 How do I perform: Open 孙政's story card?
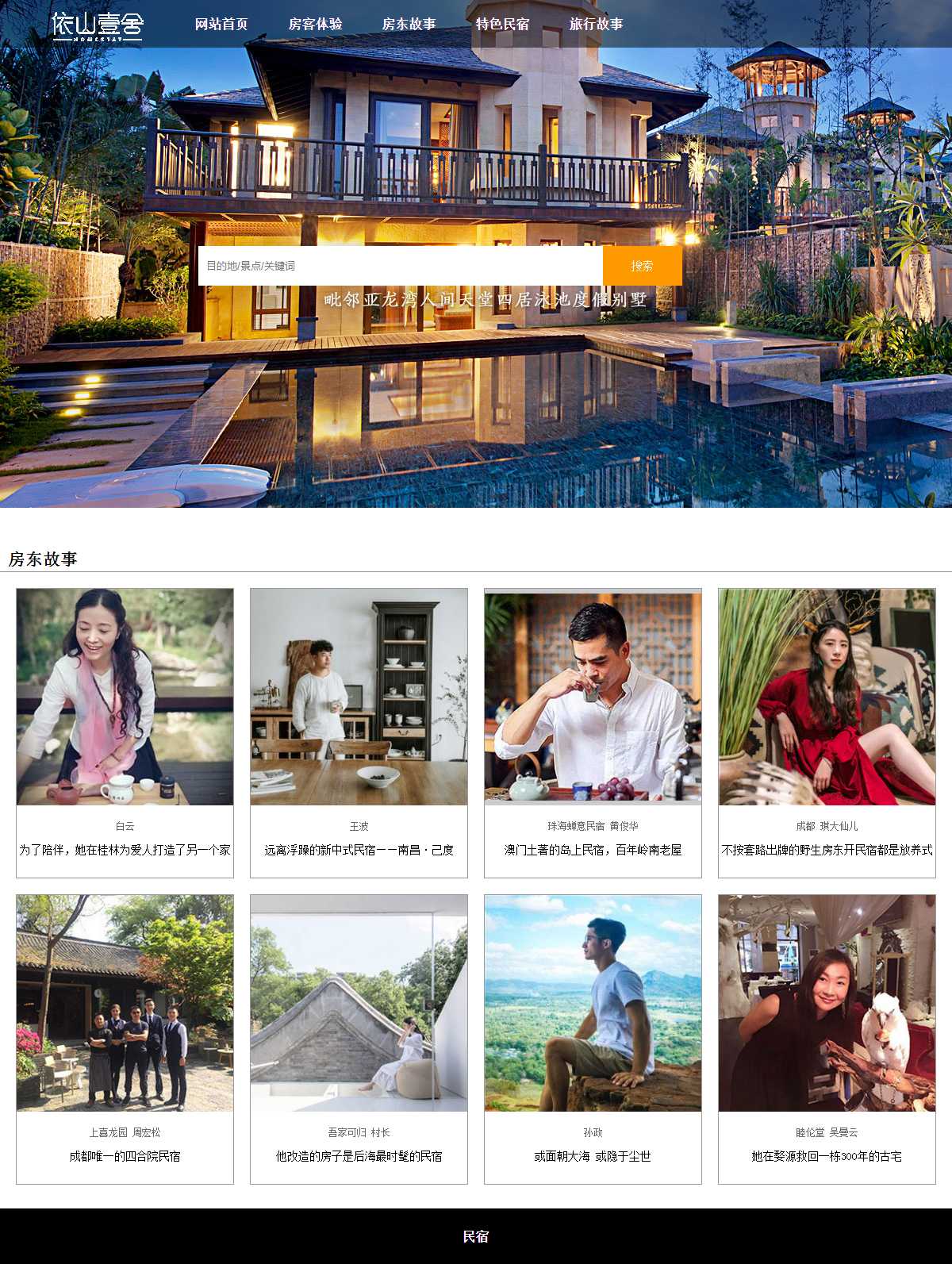(x=593, y=1038)
